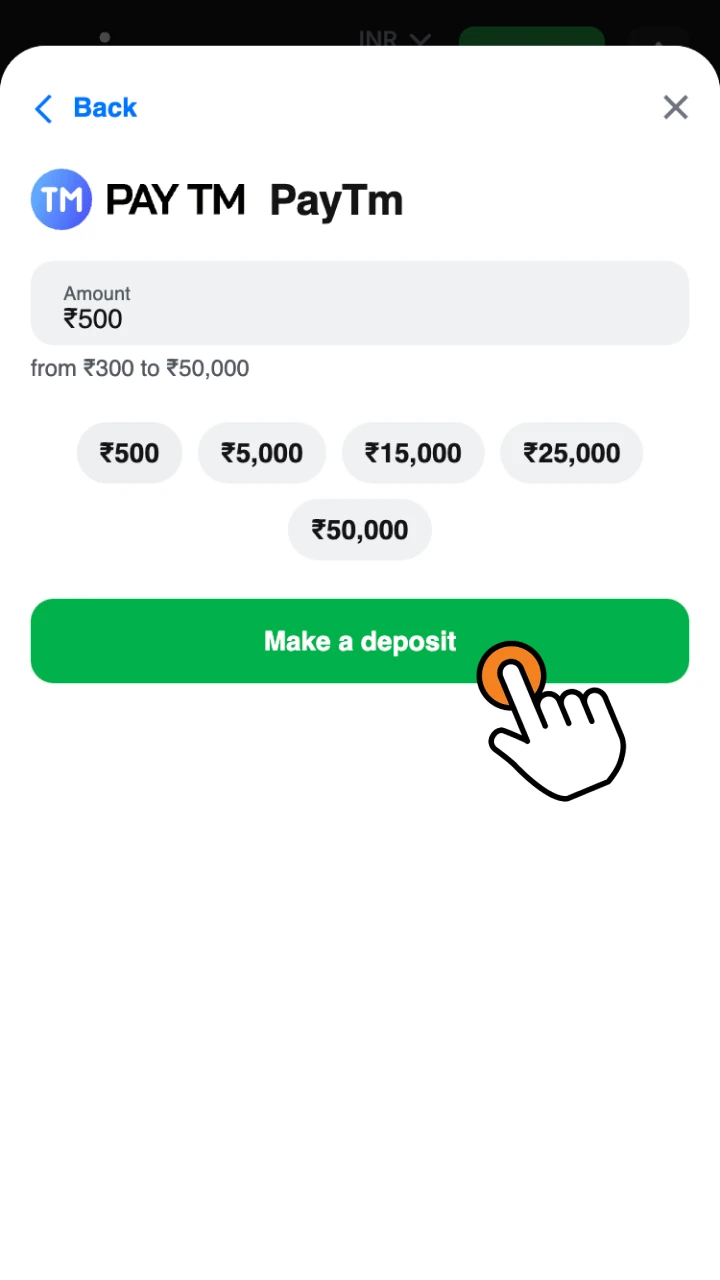The image size is (720, 1280).
Task: Tap the orange cursor tap indicator
Action: coord(512,675)
